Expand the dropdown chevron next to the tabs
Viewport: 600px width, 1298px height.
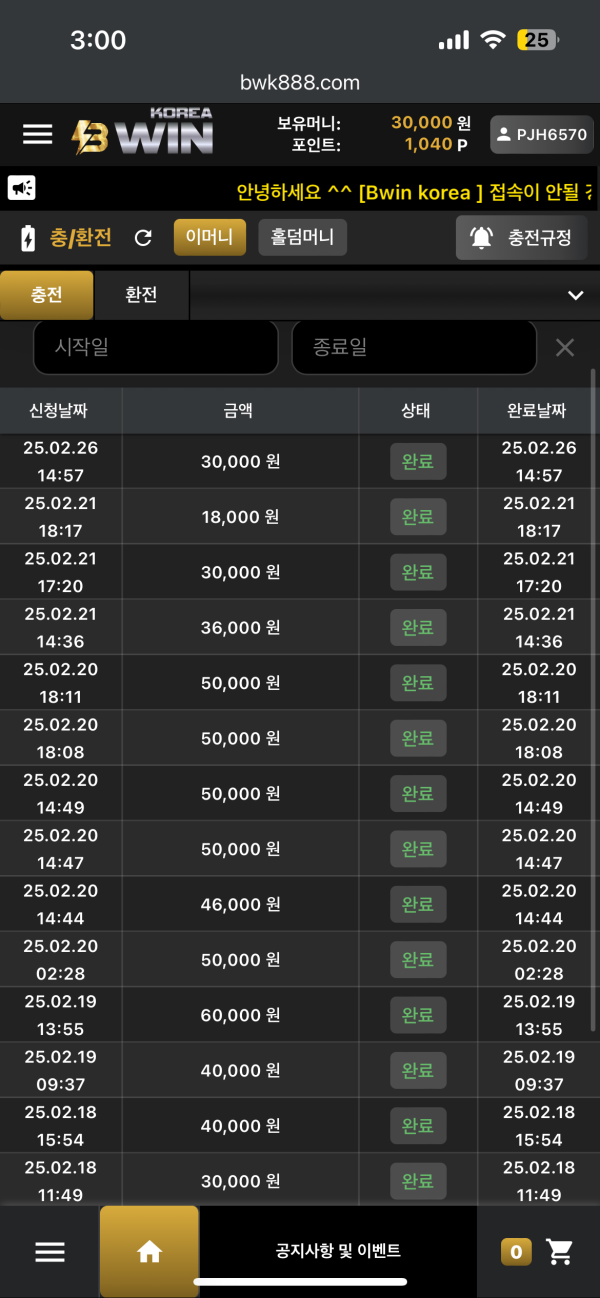(575, 295)
